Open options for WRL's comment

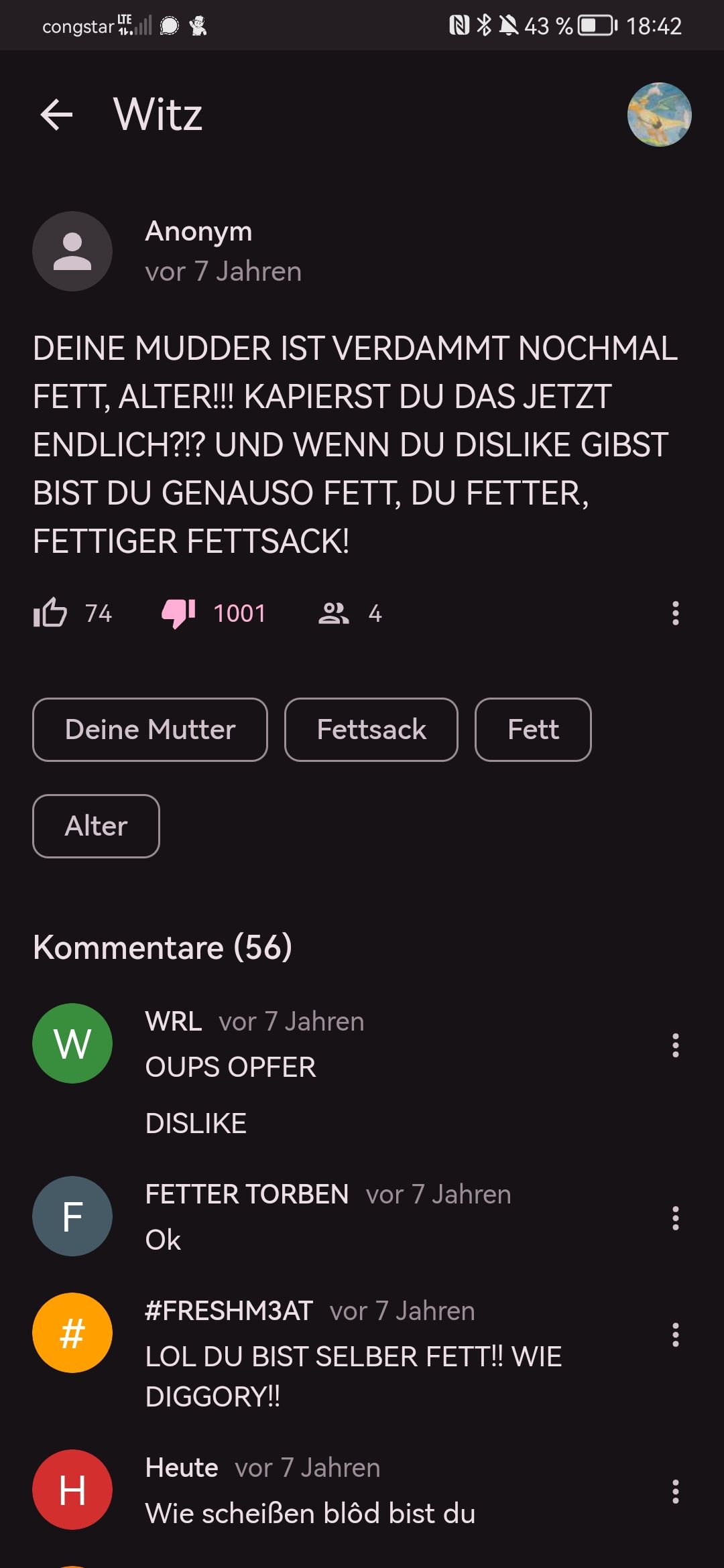click(x=675, y=1045)
